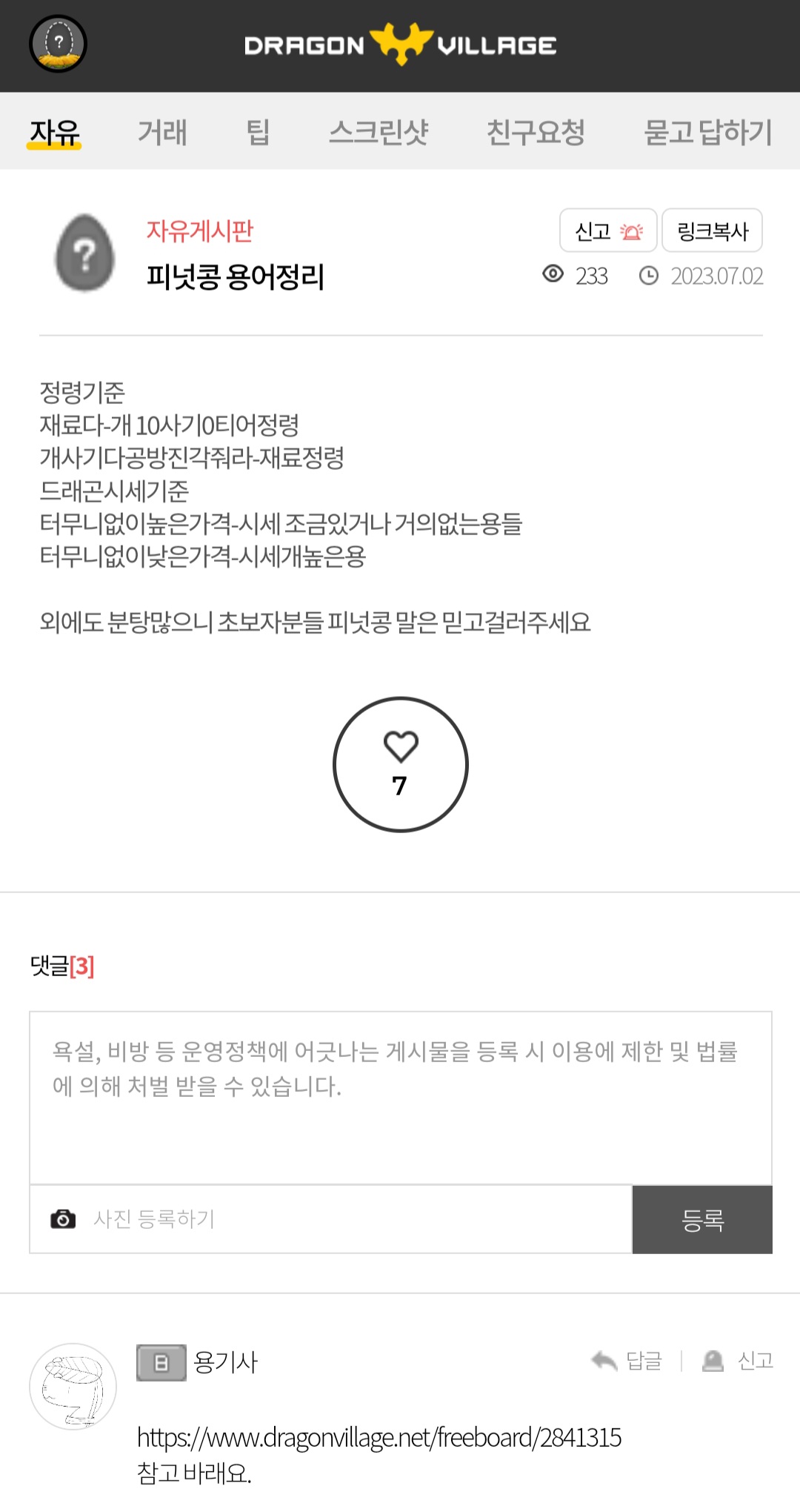Open the 스크린샷 tab
800x1512 pixels.
click(379, 132)
